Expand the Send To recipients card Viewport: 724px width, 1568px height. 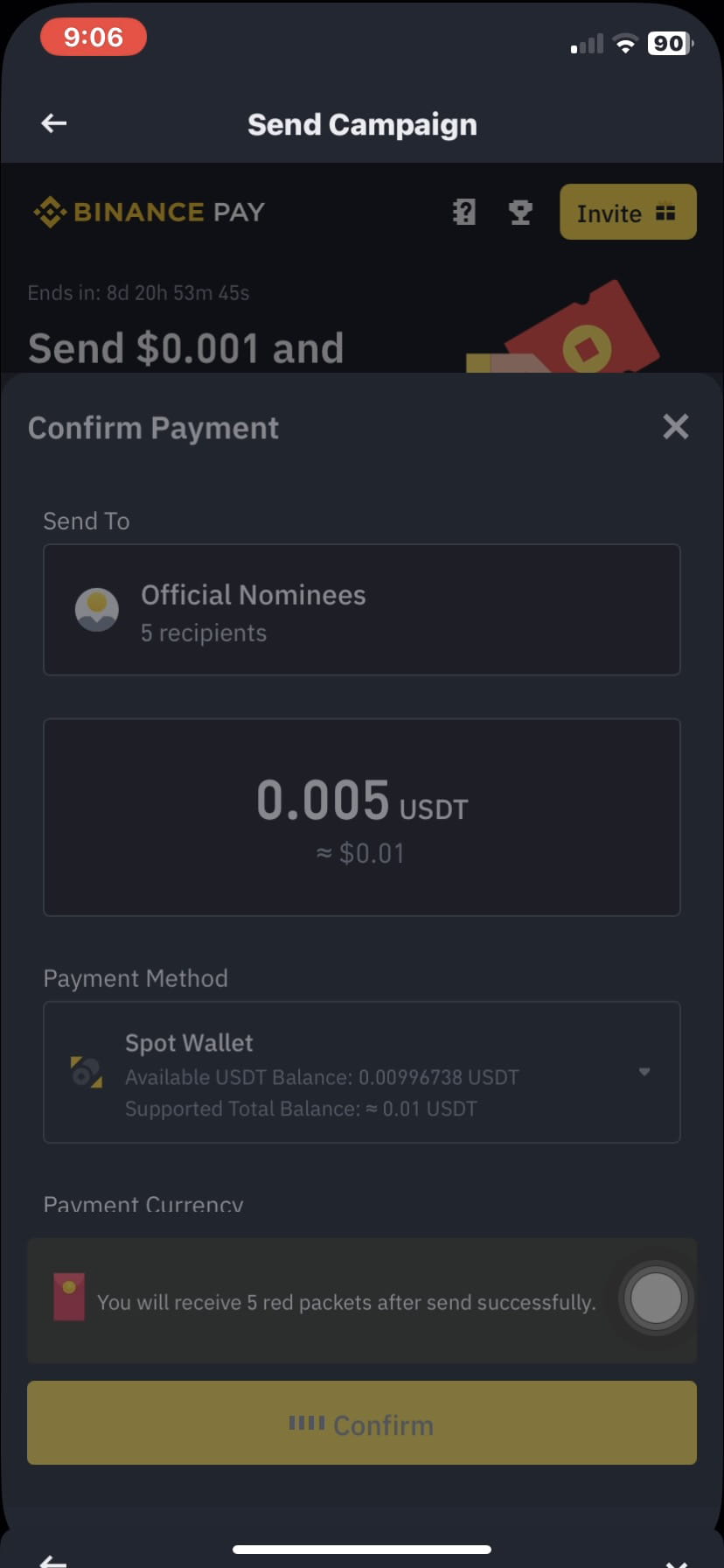(x=362, y=610)
